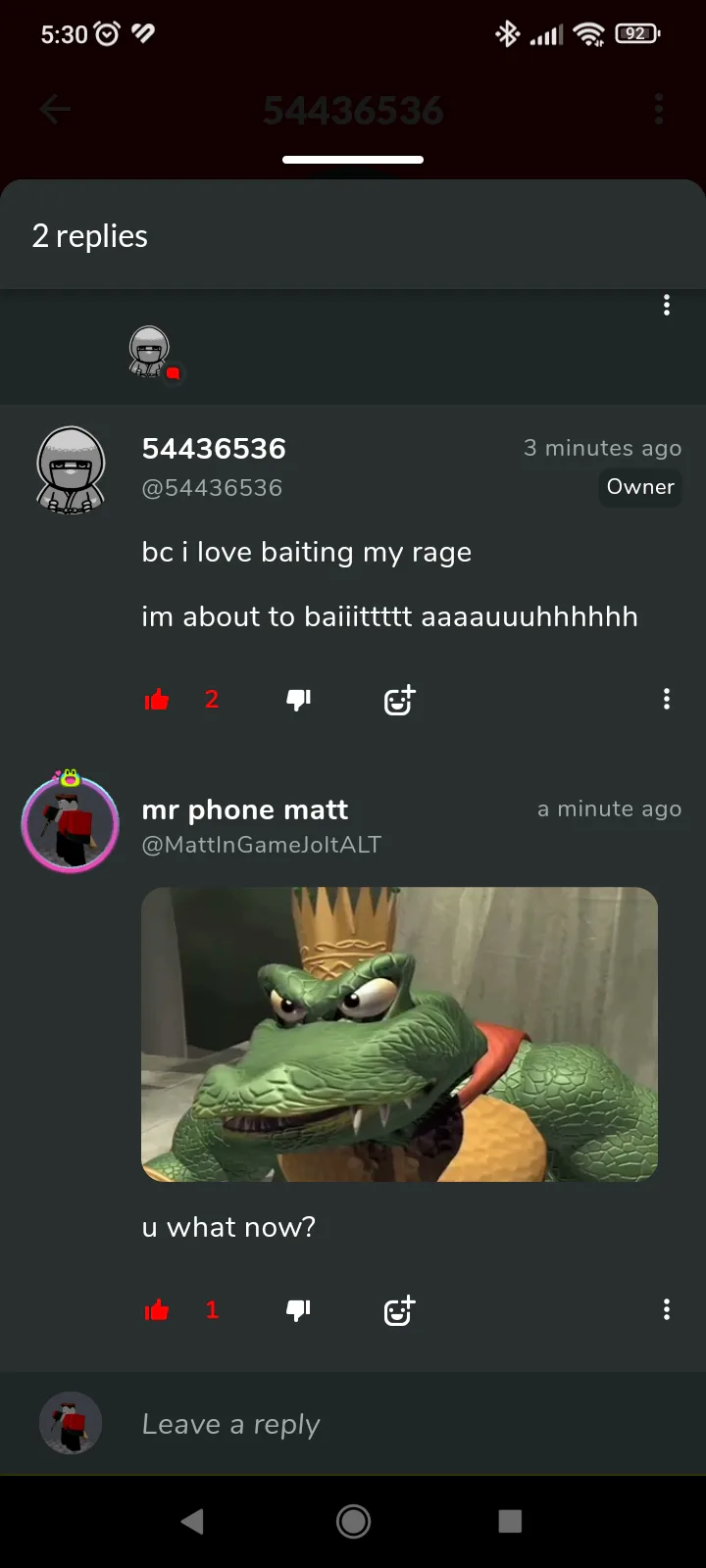This screenshot has height=1568, width=706.
Task: Dislike mr phone matt's reply
Action: pos(298,1310)
